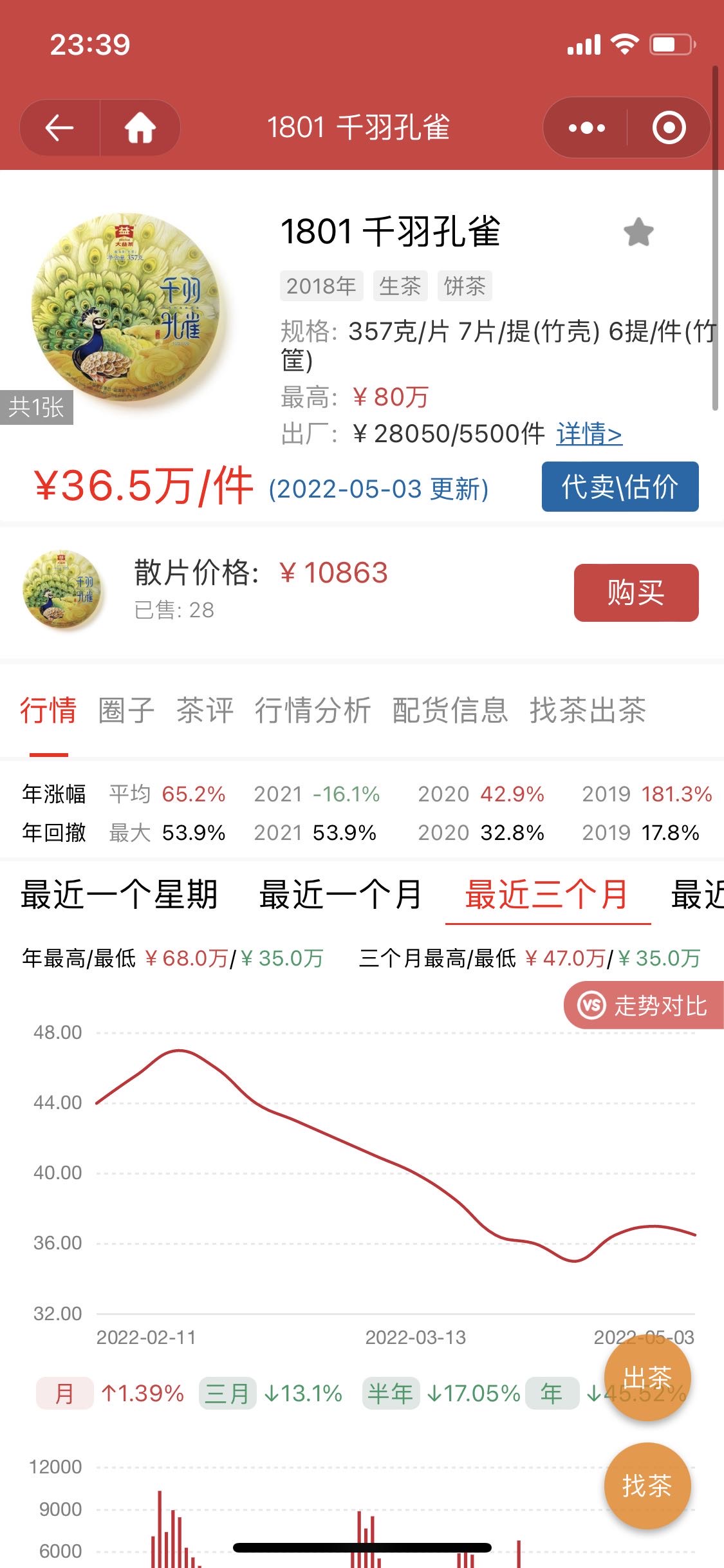Screen dimensions: 724x1568
Task: View the tea cake product image
Action: click(126, 310)
